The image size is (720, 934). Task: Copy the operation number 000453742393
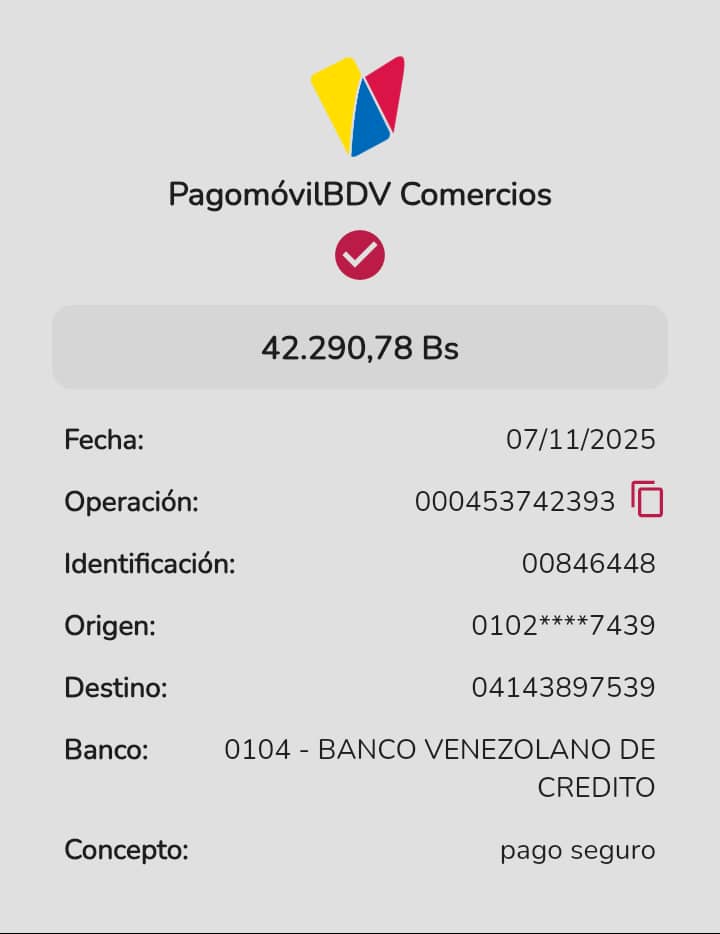647,499
